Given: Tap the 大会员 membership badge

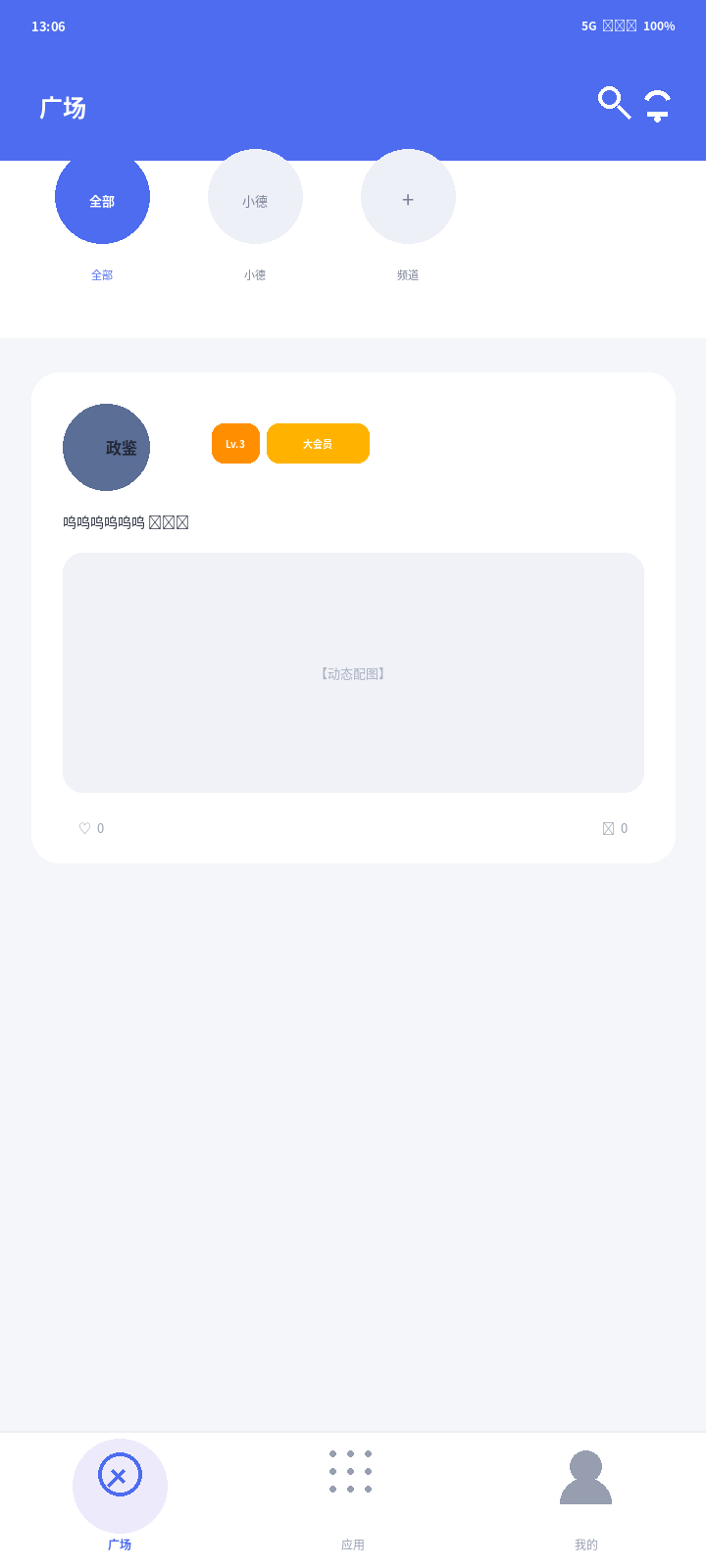Looking at the screenshot, I should point(318,444).
